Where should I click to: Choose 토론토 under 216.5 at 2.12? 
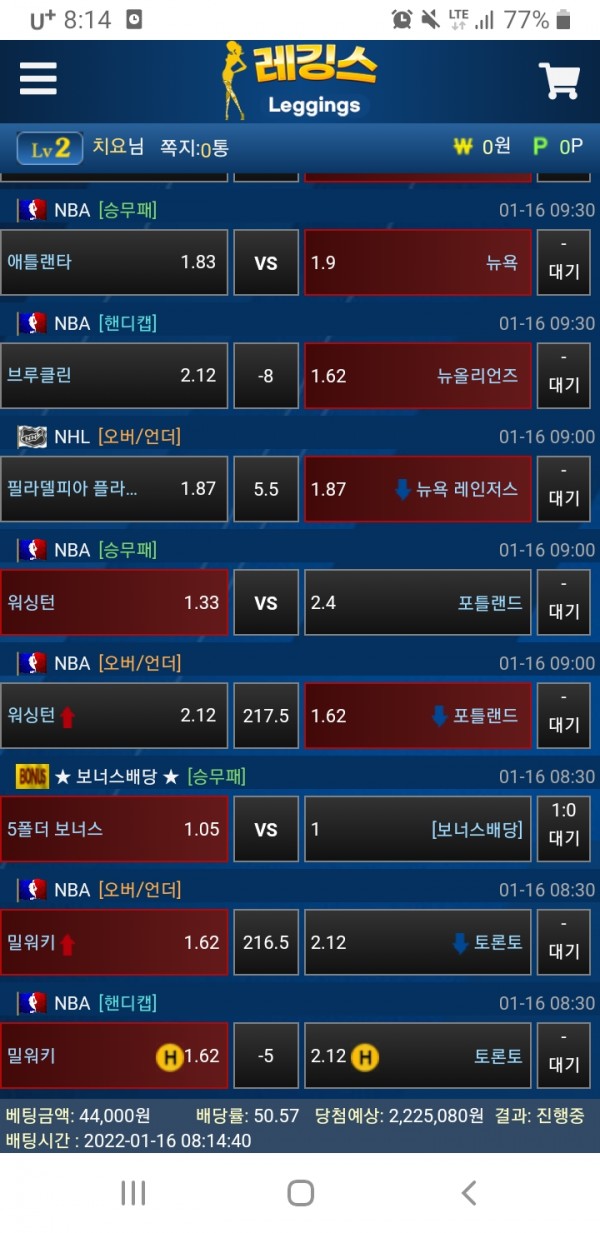[419, 942]
